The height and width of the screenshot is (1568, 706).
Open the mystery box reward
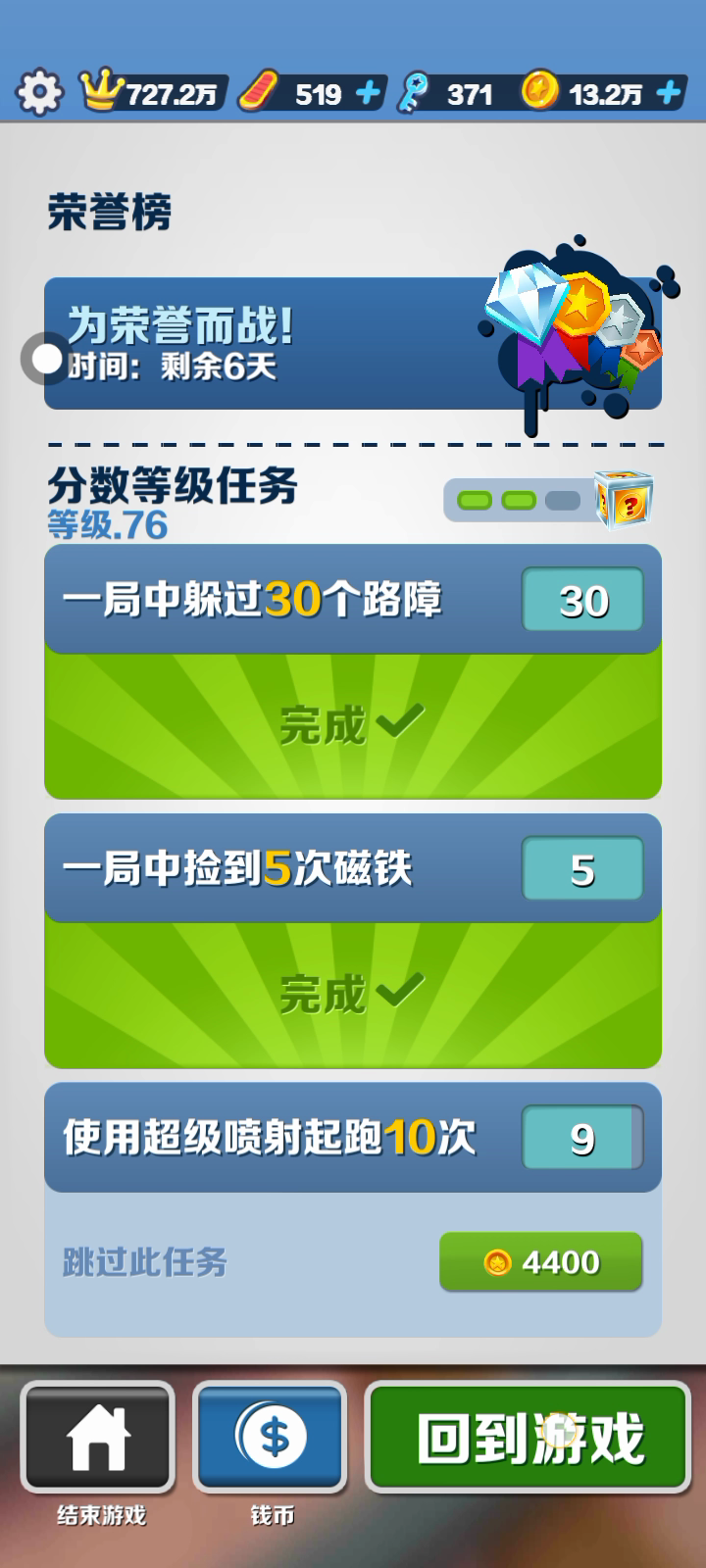coord(625,500)
